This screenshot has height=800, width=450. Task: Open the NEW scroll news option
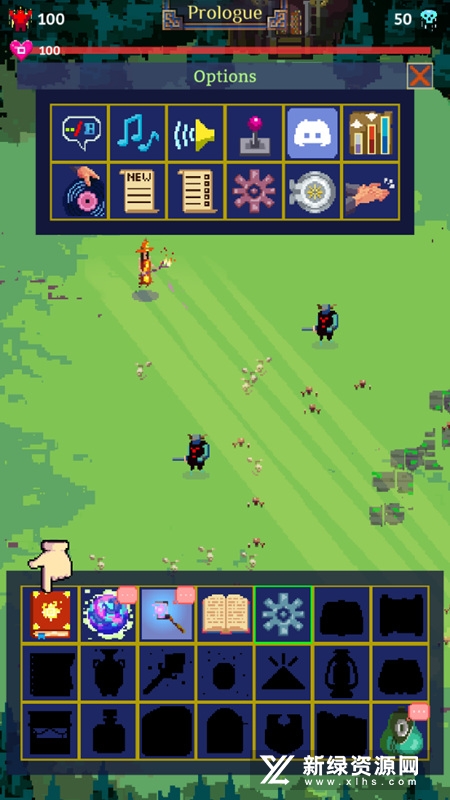(x=138, y=191)
